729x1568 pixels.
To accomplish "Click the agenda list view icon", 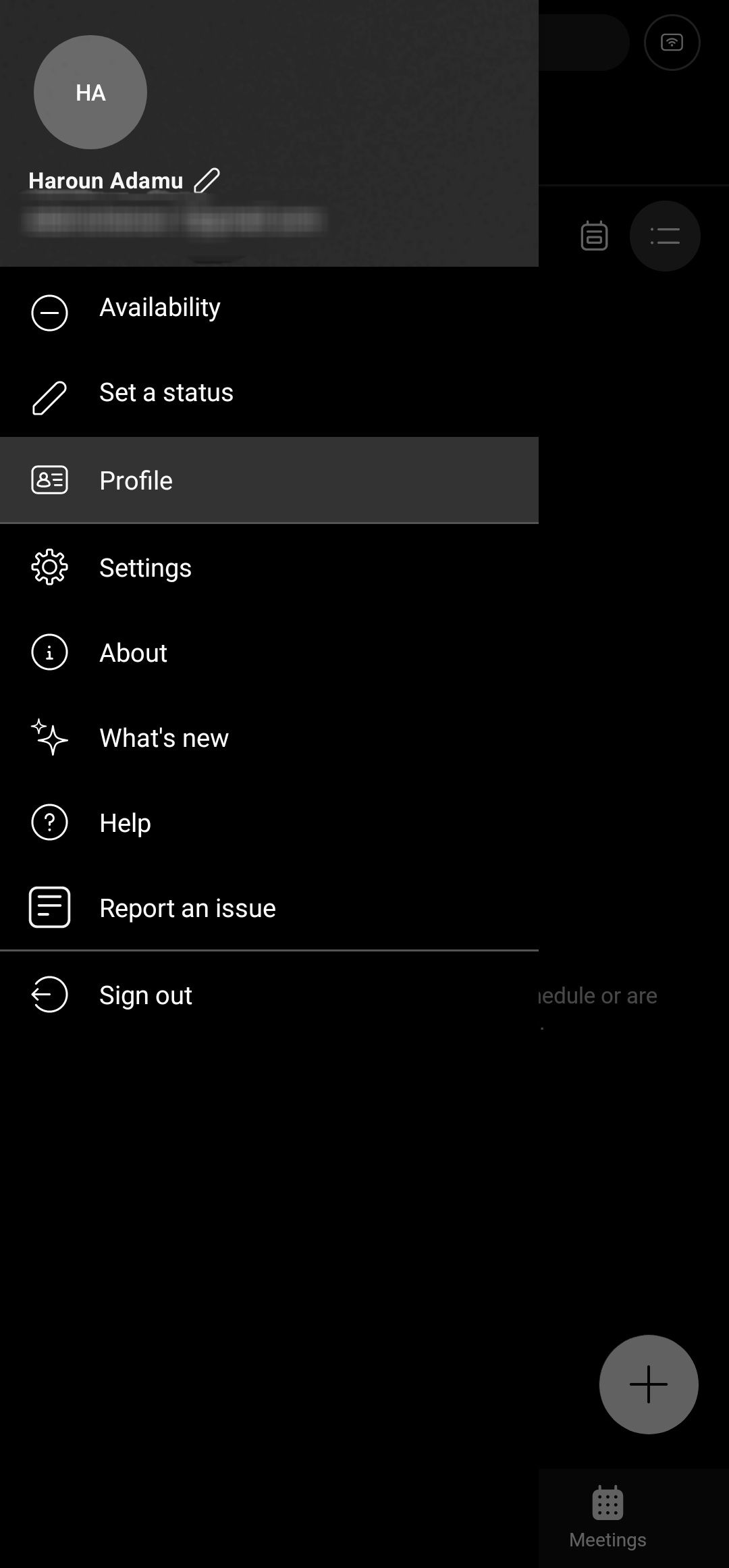I will (x=665, y=236).
